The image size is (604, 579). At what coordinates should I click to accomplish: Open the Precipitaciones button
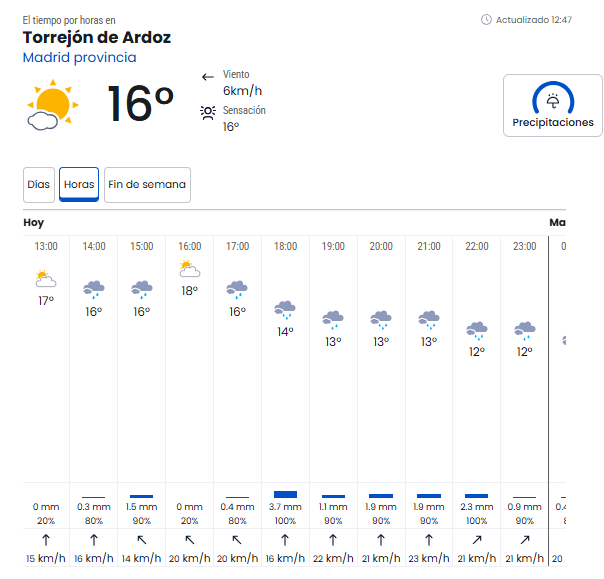tap(553, 106)
